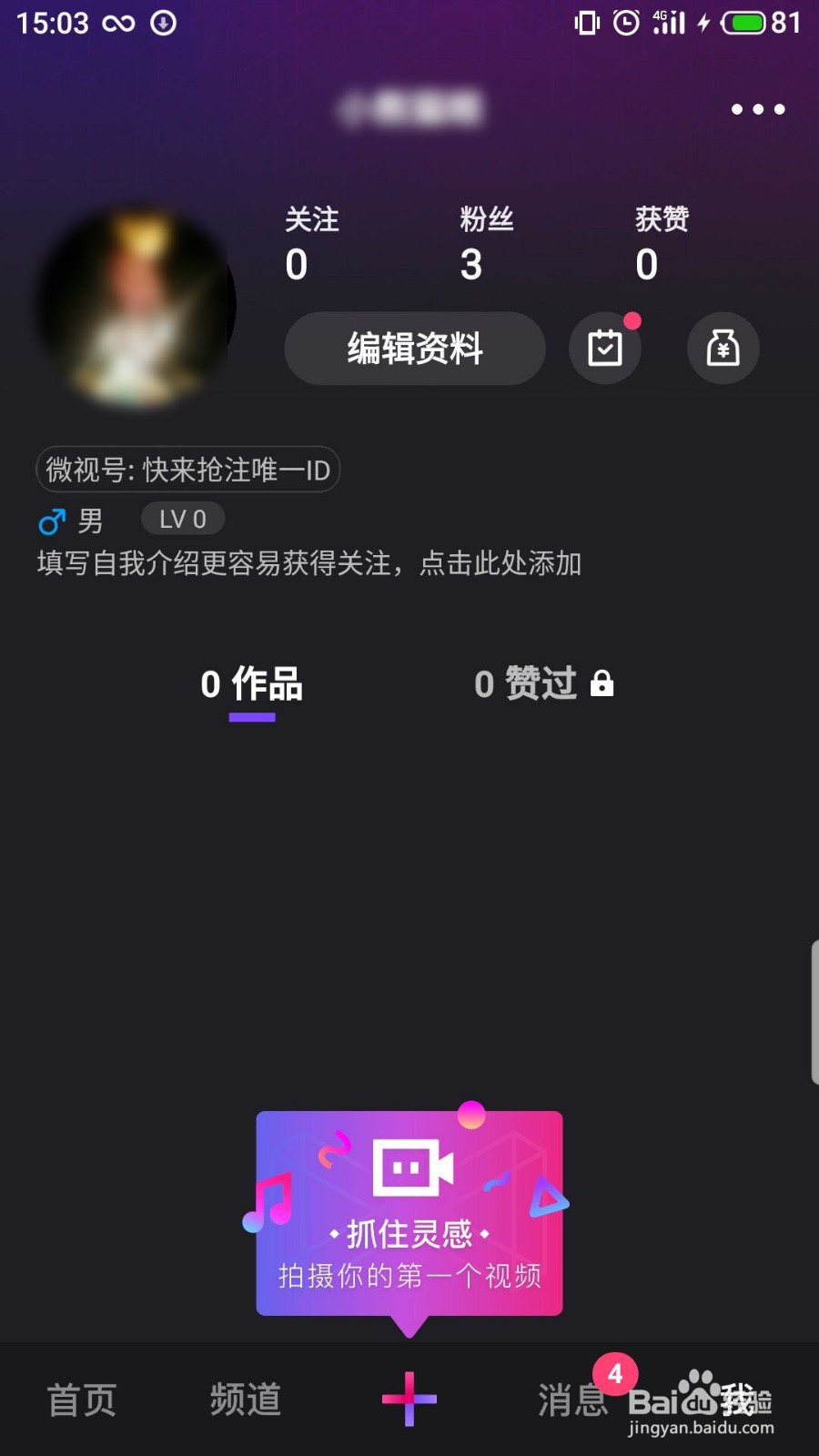Switch to the 赞过 tab
This screenshot has width=819, height=1456.
coord(528,684)
